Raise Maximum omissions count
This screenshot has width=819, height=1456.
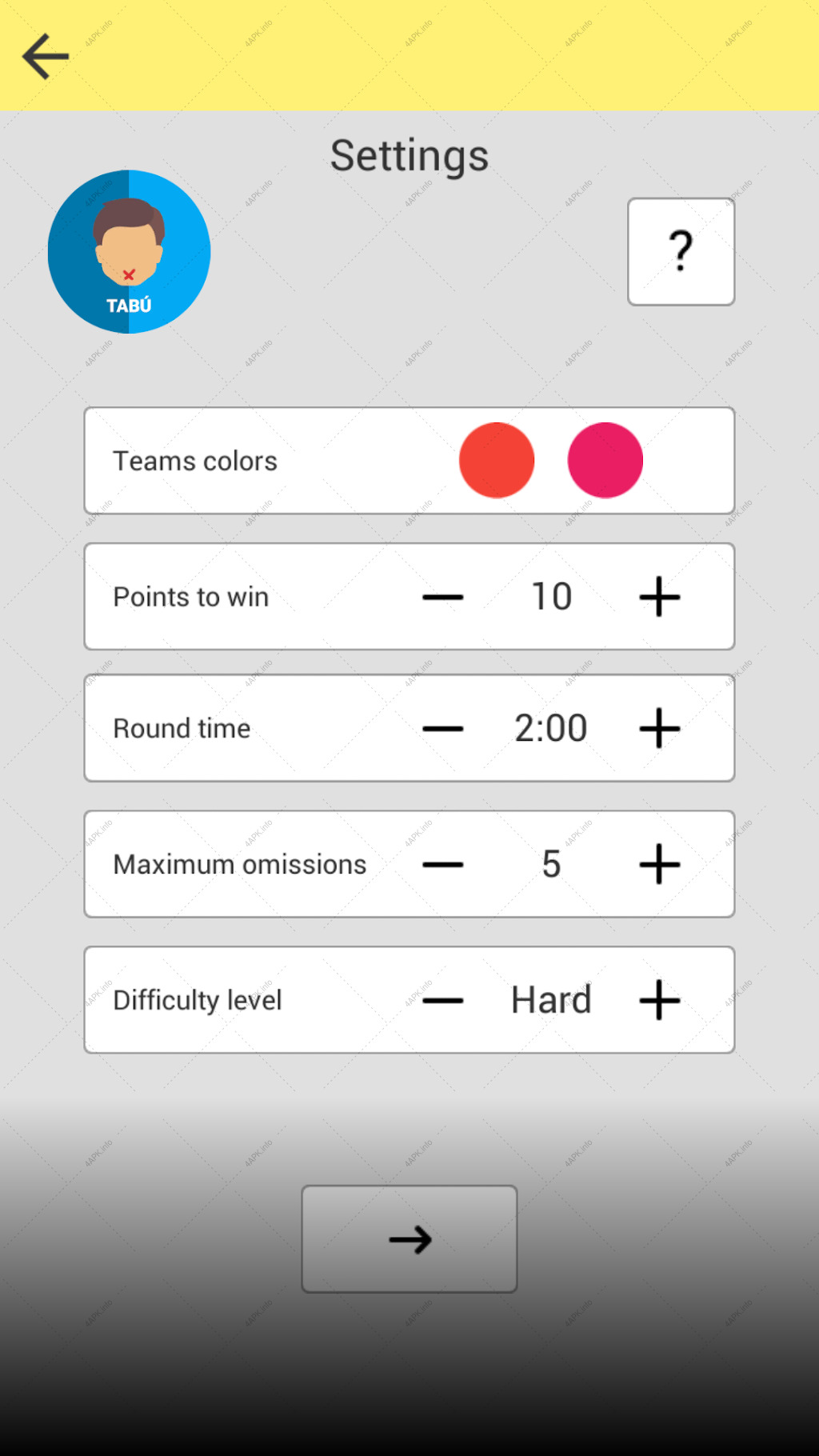(660, 864)
